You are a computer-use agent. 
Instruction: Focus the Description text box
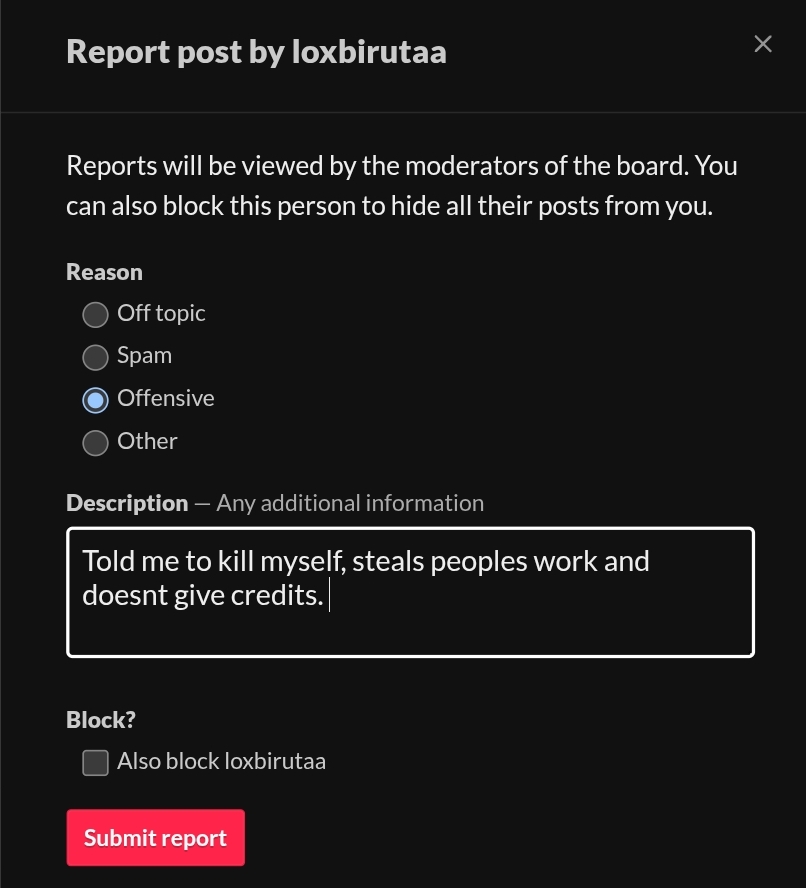pyautogui.click(x=410, y=592)
